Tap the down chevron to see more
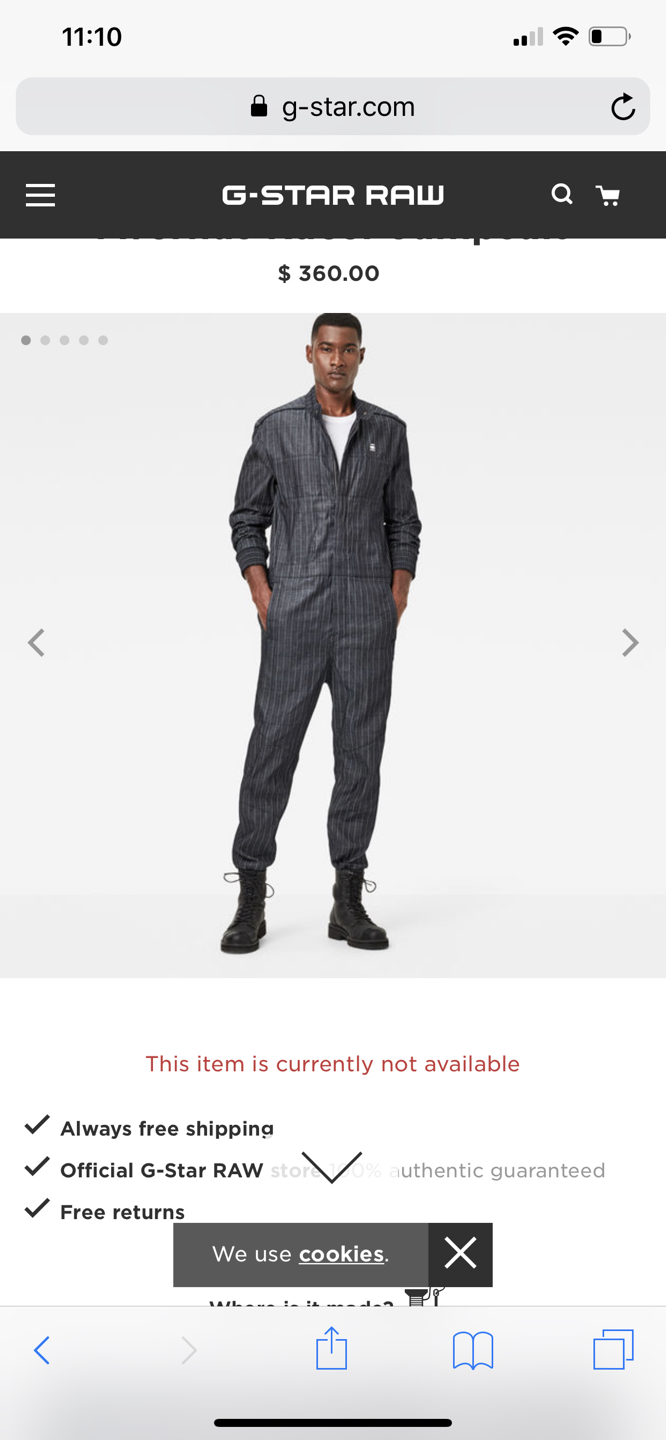The image size is (666, 1440). tap(331, 1166)
